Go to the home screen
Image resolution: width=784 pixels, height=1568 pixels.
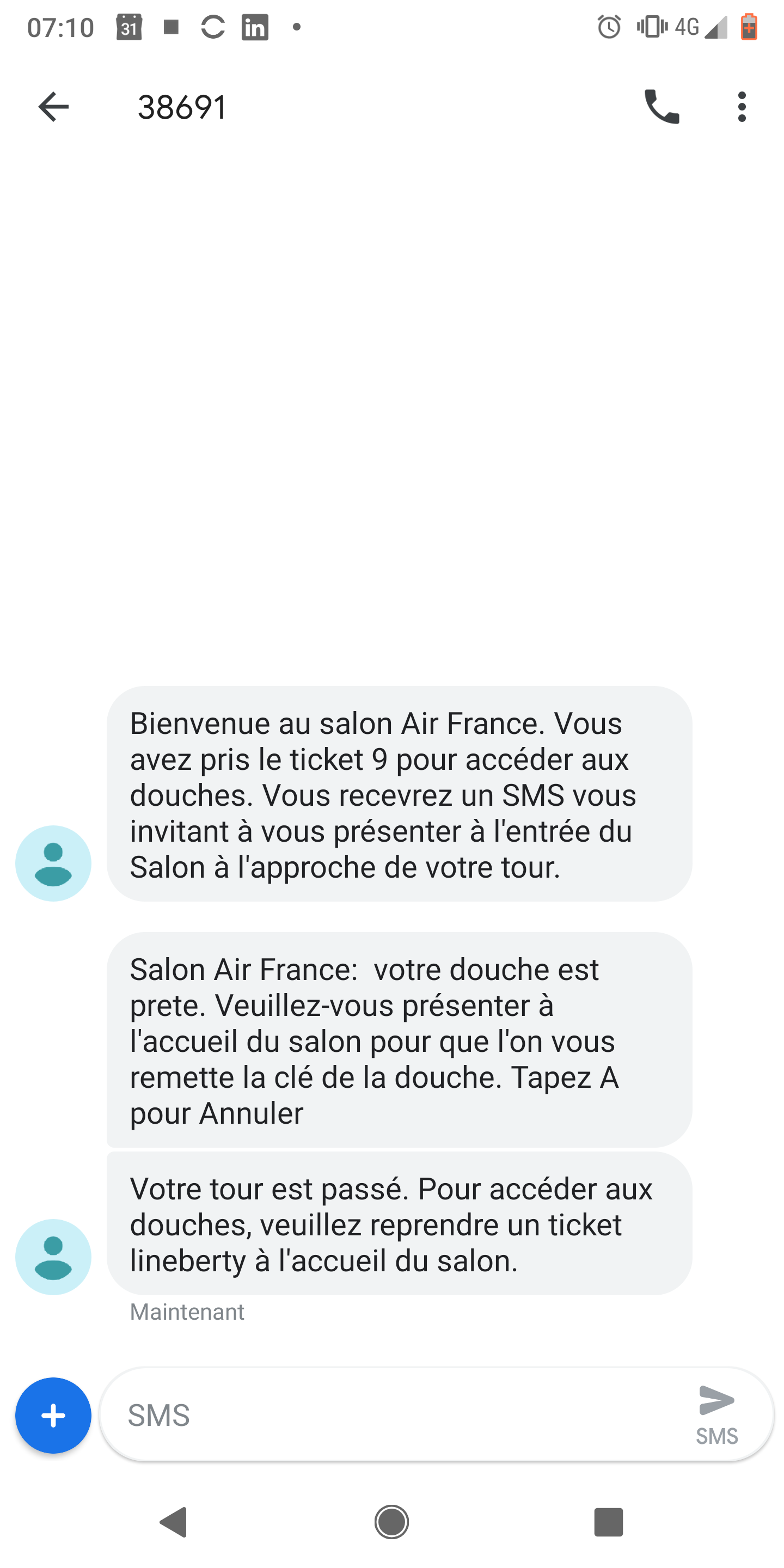[391, 1522]
